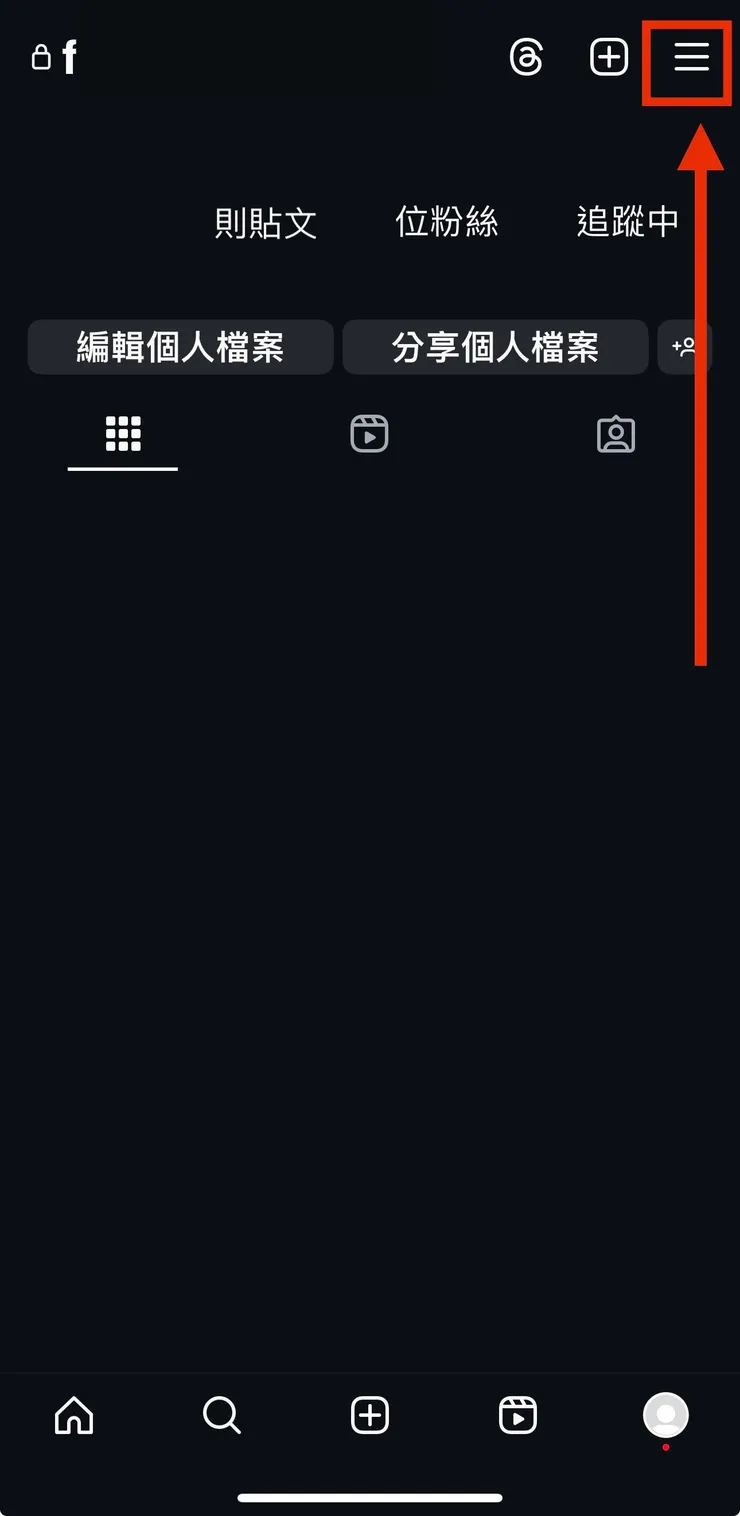Open Reels from the bottom navigation
The width and height of the screenshot is (740, 1516).
coord(518,1415)
